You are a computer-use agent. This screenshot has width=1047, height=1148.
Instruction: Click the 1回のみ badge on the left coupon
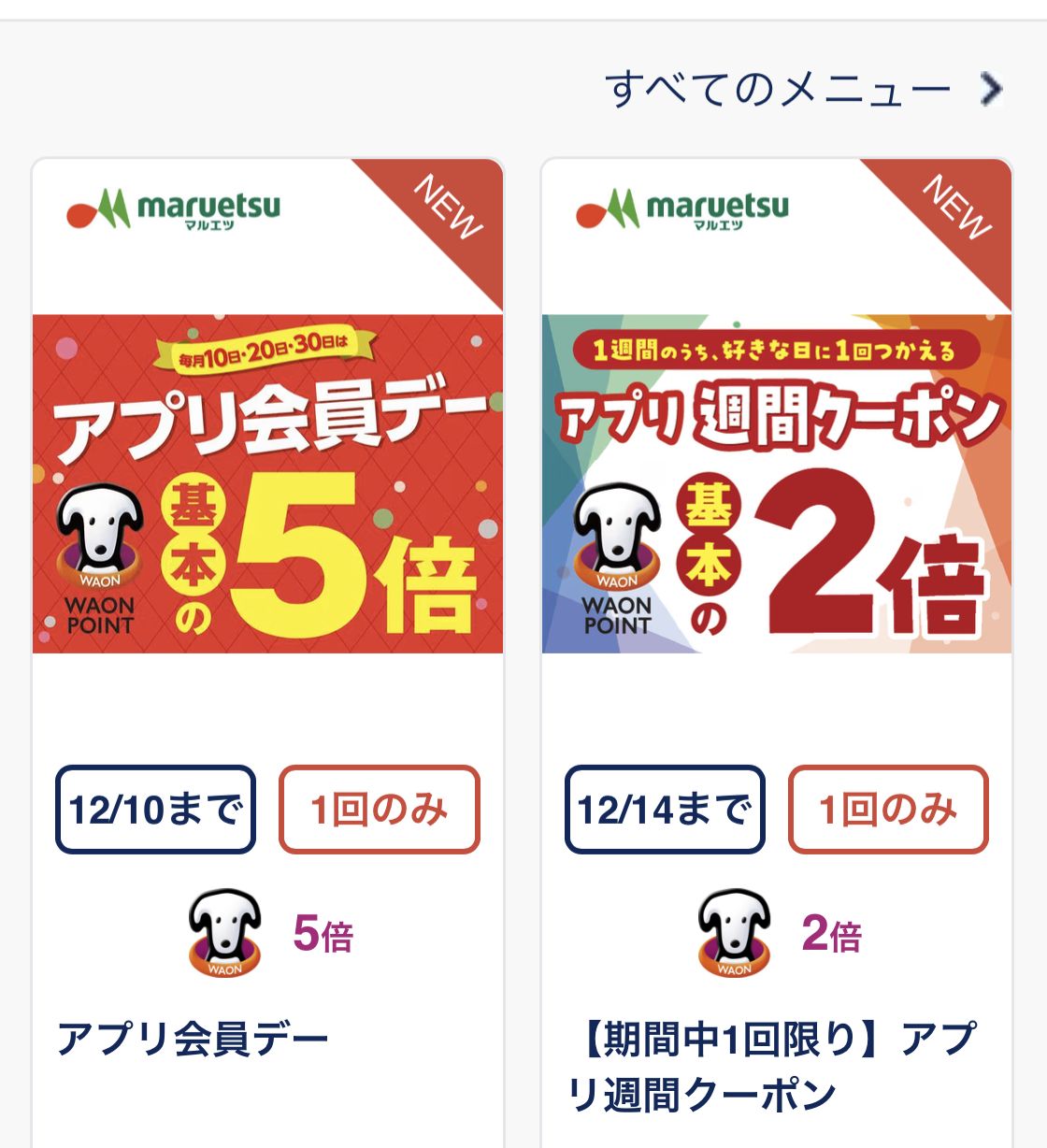tap(379, 810)
